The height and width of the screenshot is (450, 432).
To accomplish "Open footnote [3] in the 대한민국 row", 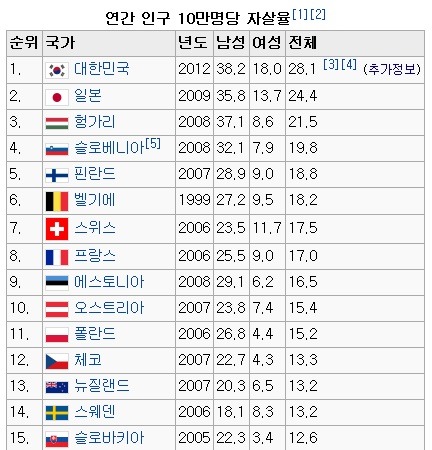I will pos(331,64).
